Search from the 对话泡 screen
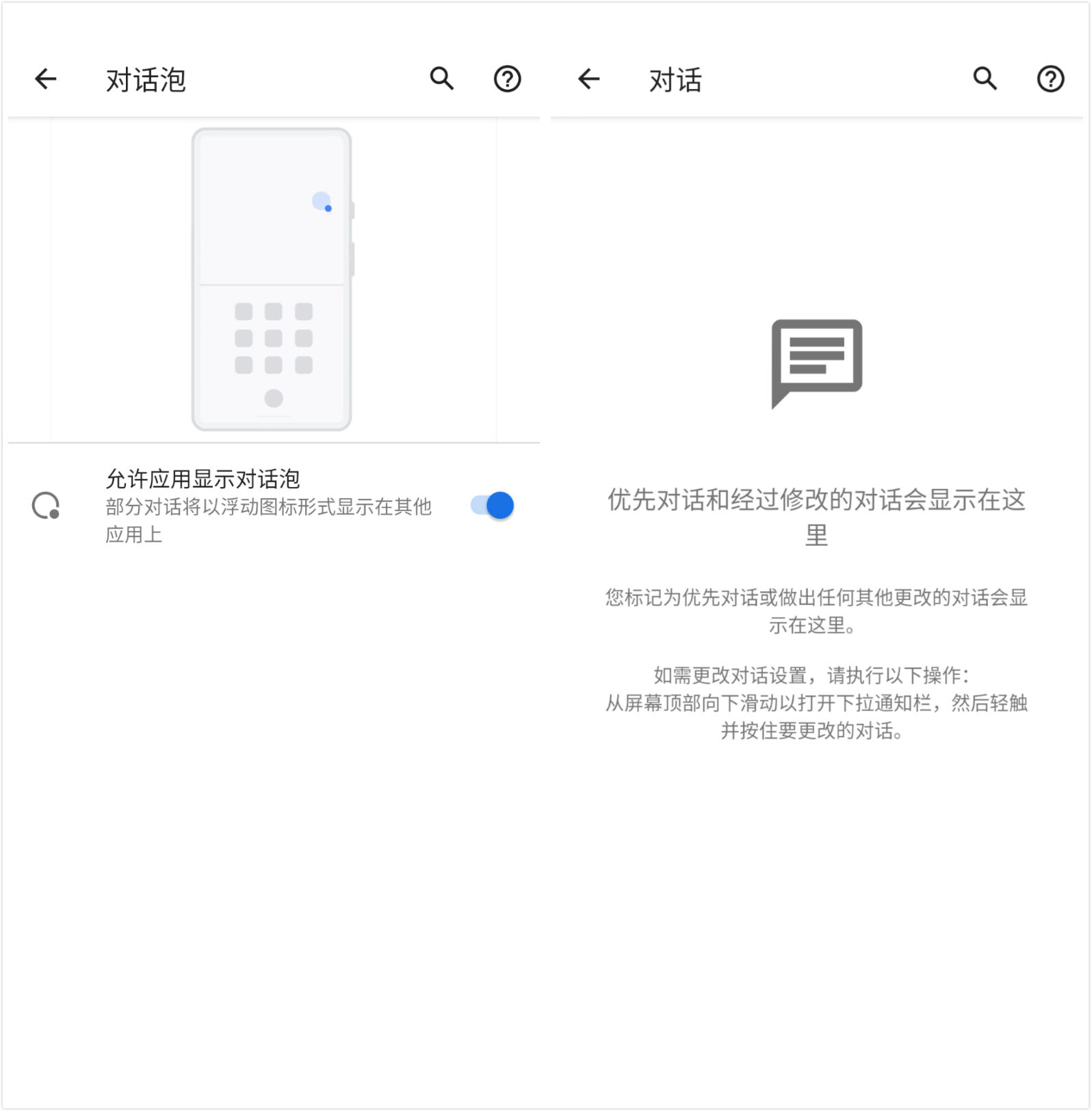1092x1111 pixels. (441, 79)
